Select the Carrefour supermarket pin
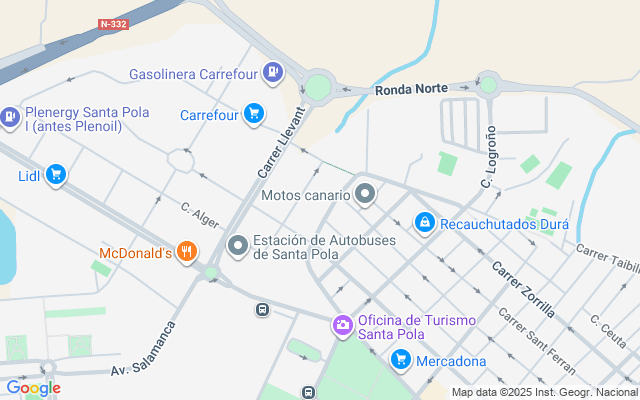The image size is (640, 400). point(253,114)
